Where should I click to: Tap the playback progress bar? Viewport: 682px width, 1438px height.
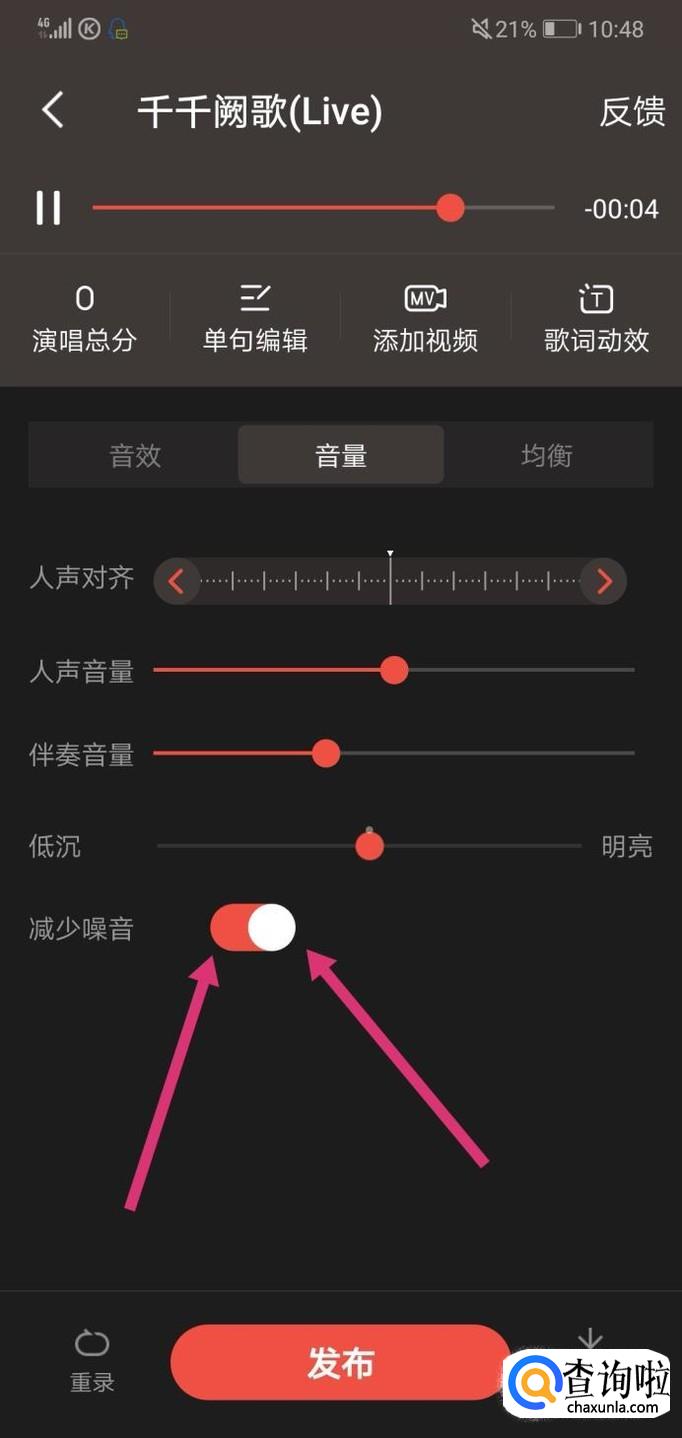tap(322, 208)
